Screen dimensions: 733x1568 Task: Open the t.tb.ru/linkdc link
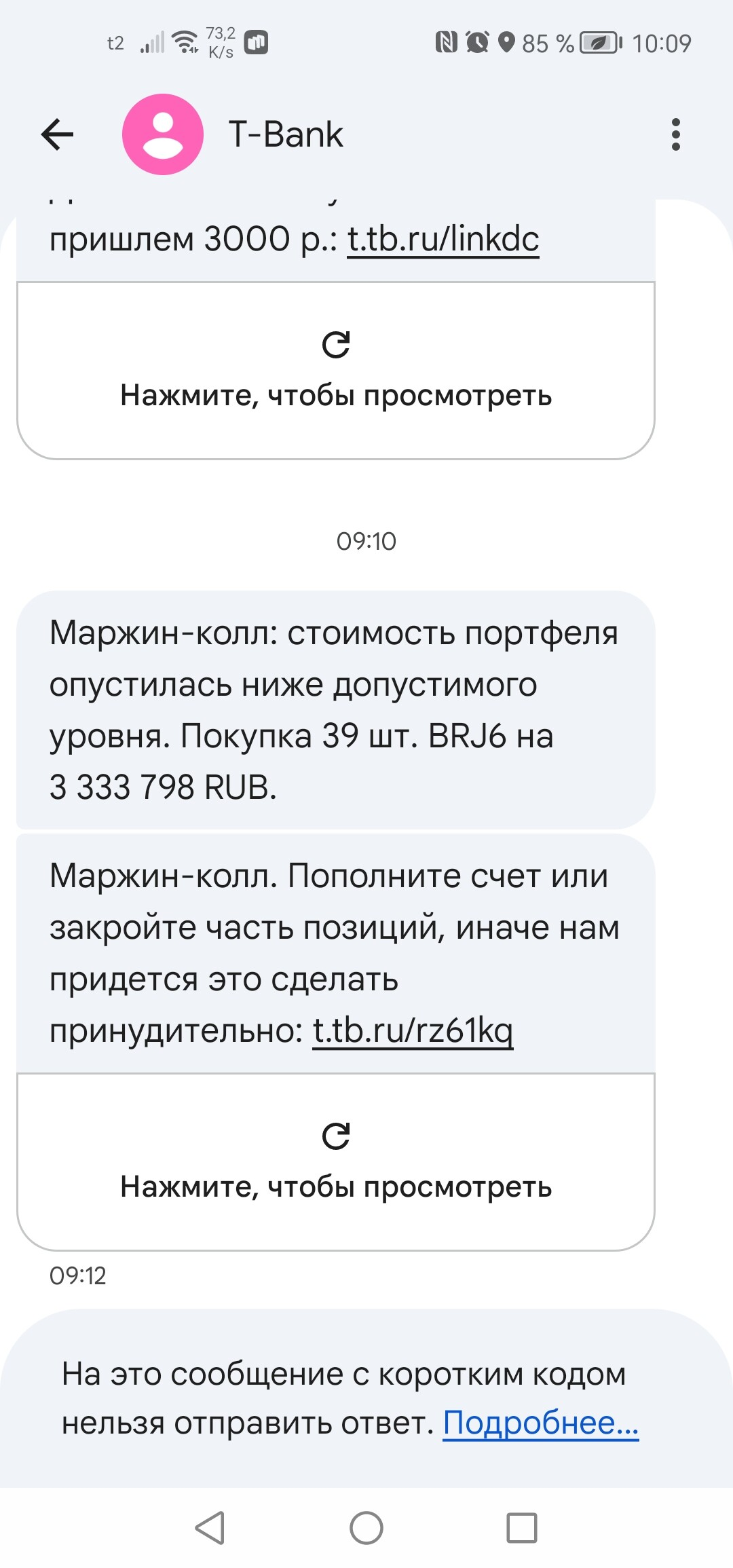pyautogui.click(x=443, y=239)
